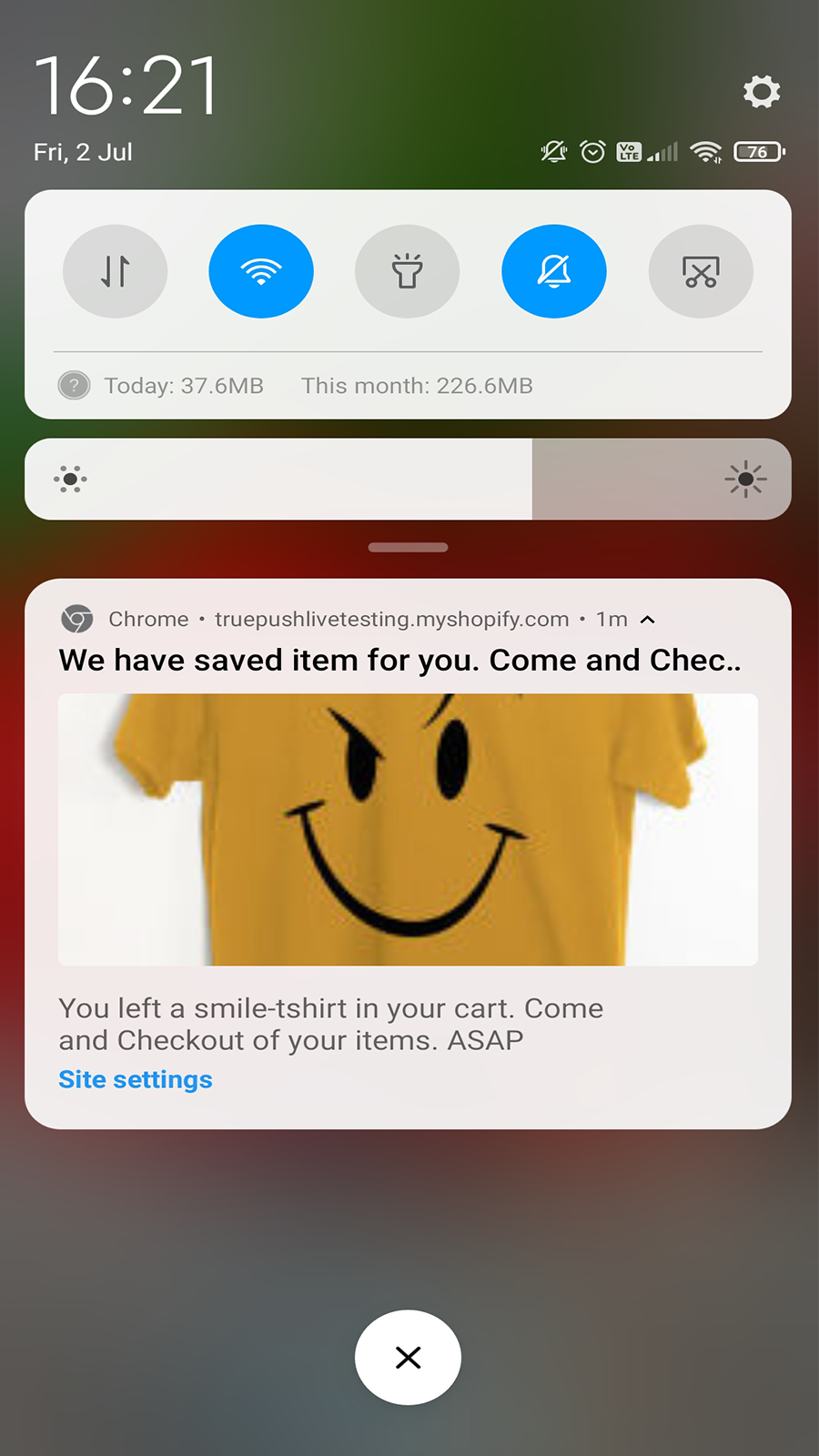Collapse the Chrome notification chevron

coord(648,619)
